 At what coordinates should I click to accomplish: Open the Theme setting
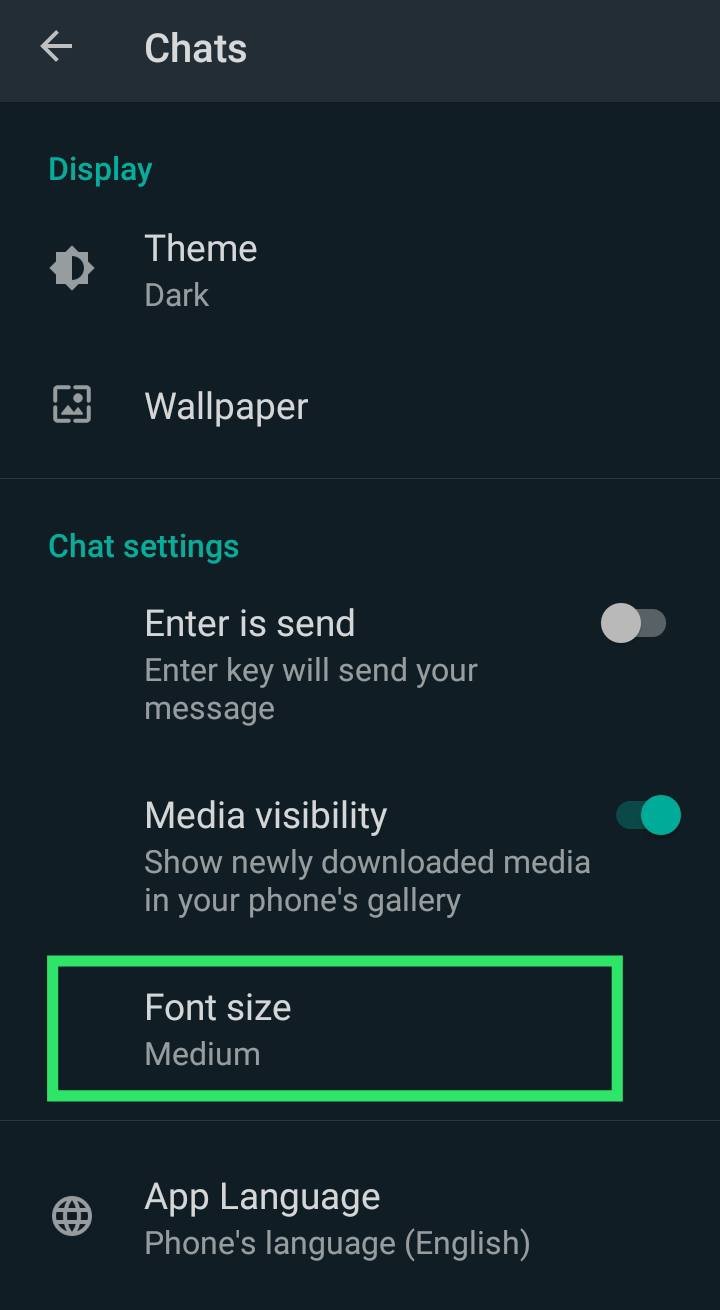(360, 270)
